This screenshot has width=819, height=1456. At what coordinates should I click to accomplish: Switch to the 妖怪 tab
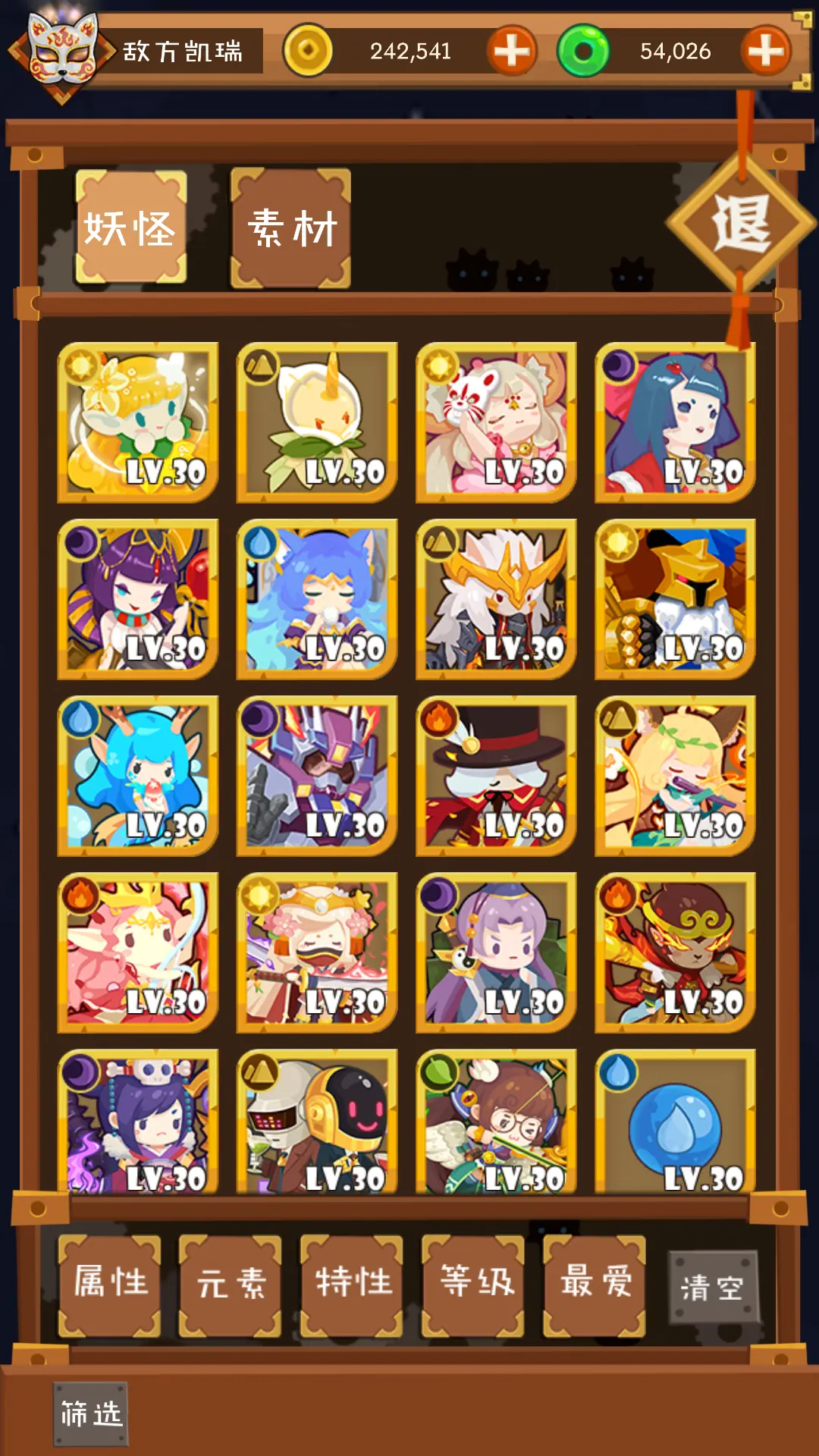pos(130,227)
